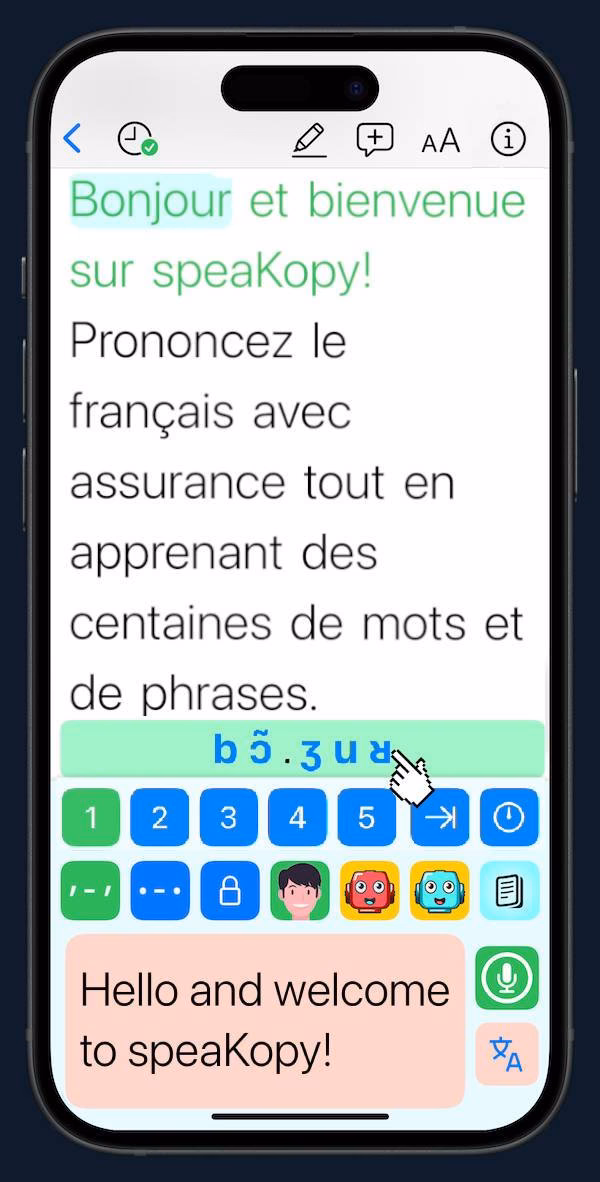This screenshot has width=600, height=1182.
Task: Edit the text with the pencil
Action: pos(309,140)
